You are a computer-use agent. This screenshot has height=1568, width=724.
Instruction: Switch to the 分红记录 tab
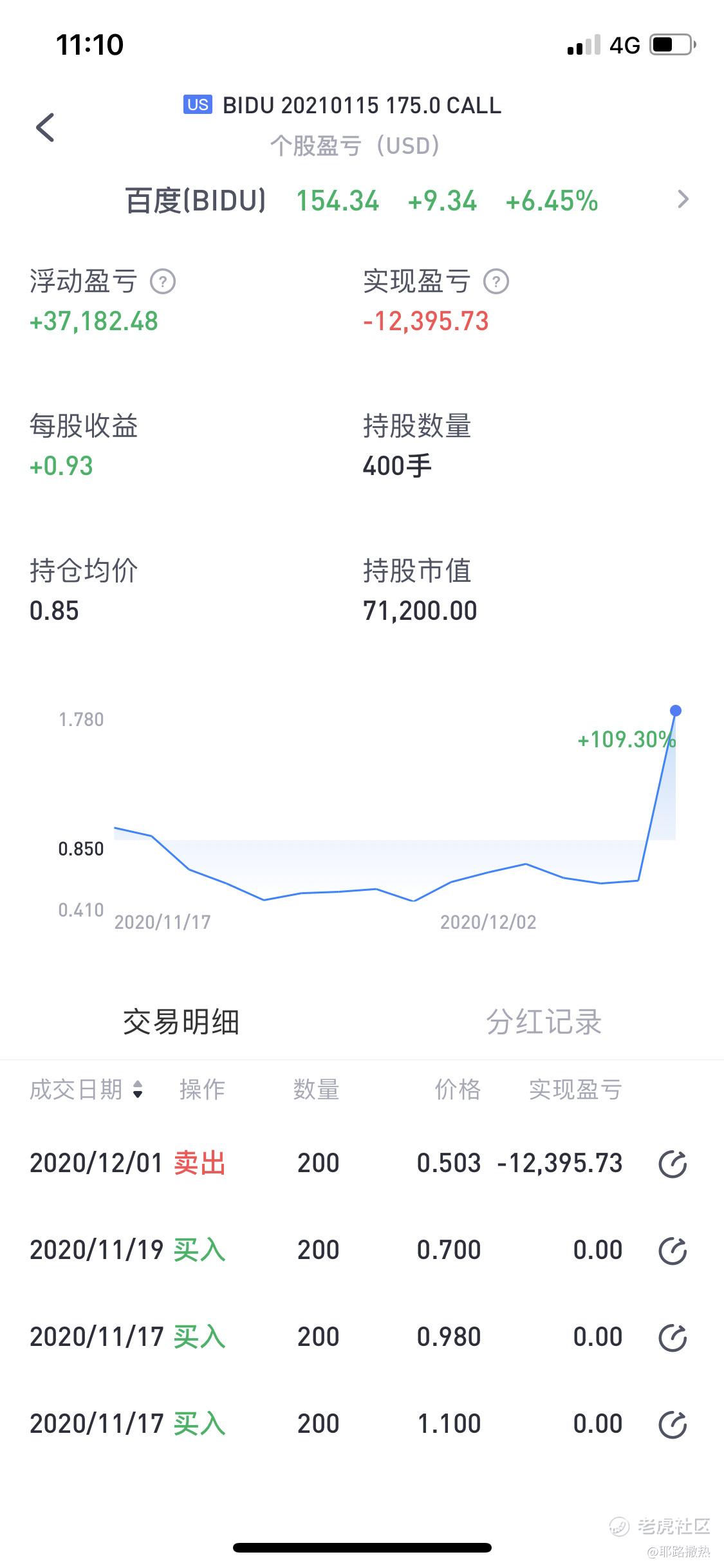(544, 1022)
